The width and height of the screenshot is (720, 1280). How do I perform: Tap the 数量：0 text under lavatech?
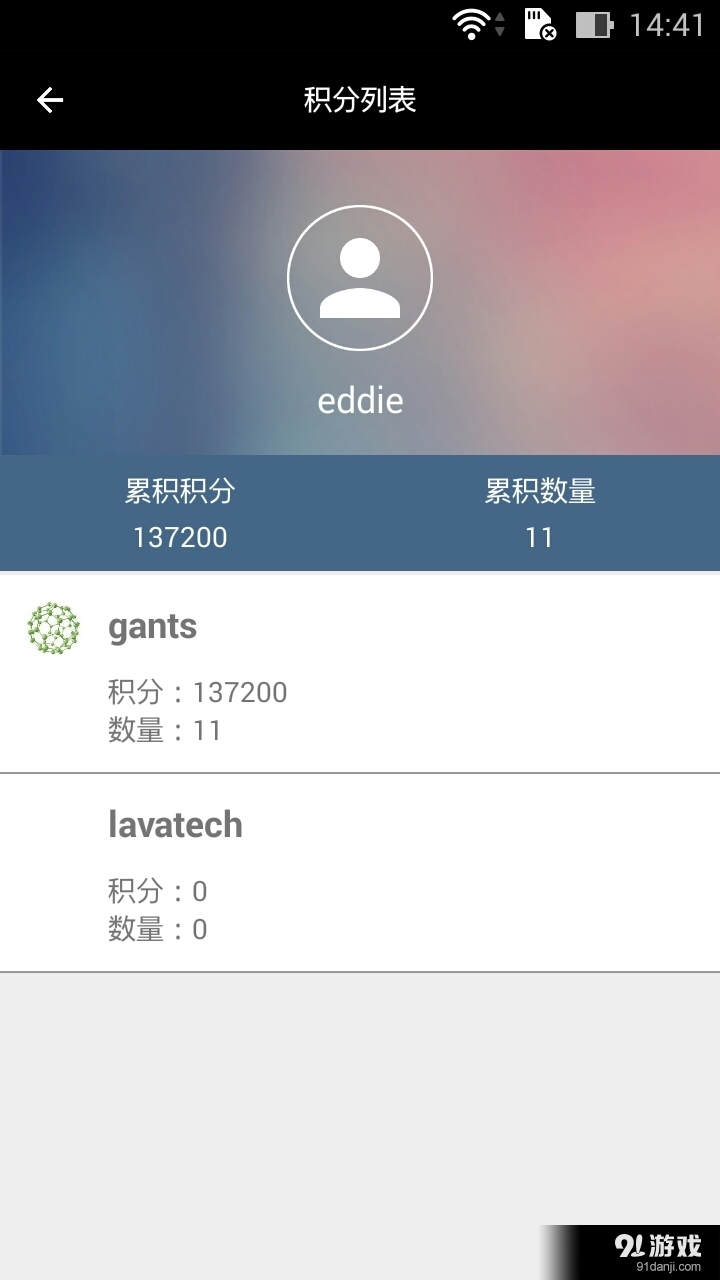[x=153, y=930]
